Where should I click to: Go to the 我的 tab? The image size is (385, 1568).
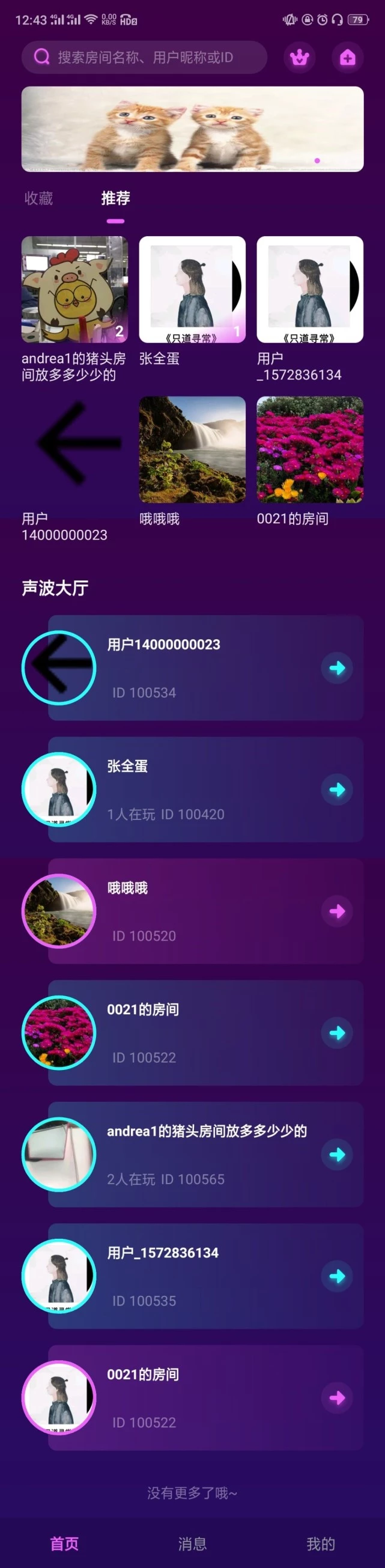coord(321,1543)
